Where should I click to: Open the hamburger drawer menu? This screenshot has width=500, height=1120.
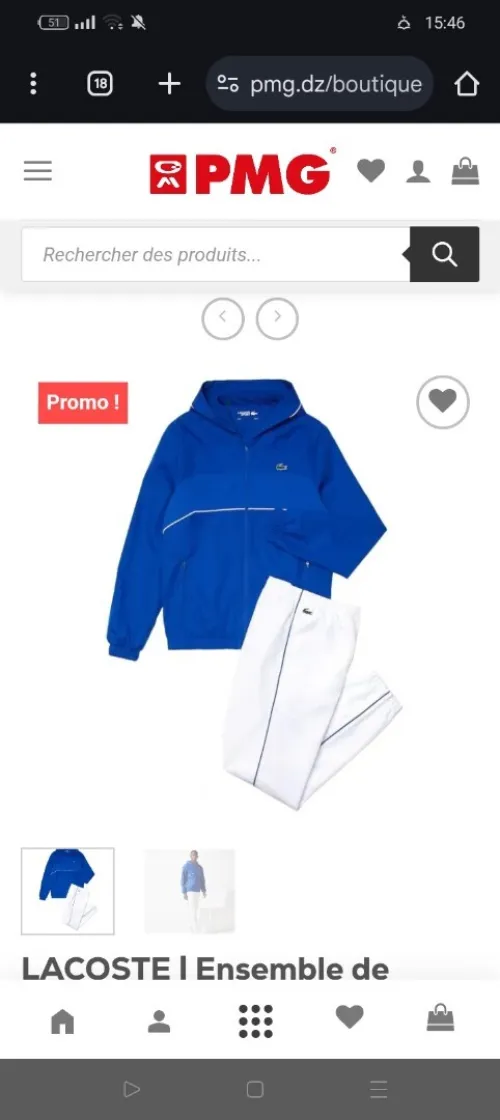[38, 171]
